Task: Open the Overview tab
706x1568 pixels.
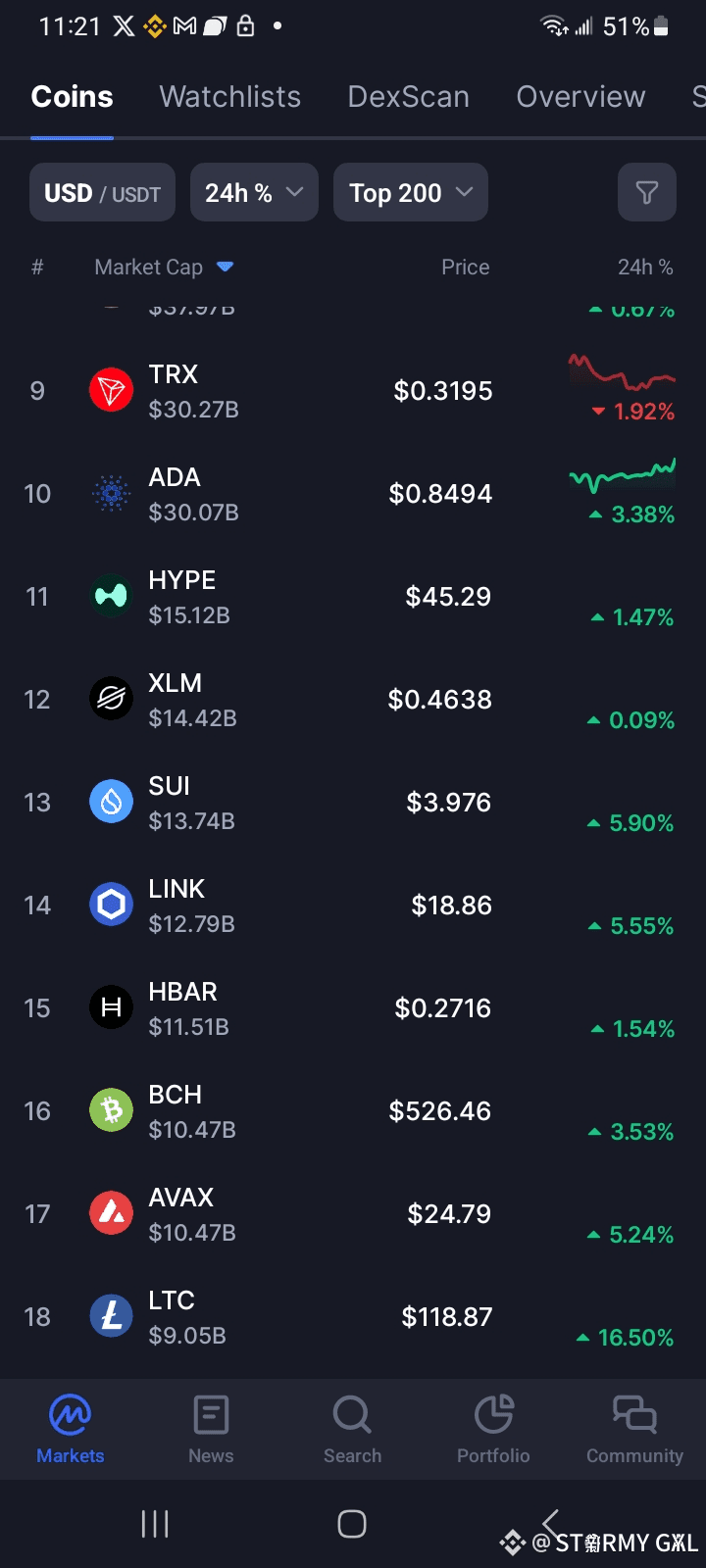Action: 581,97
